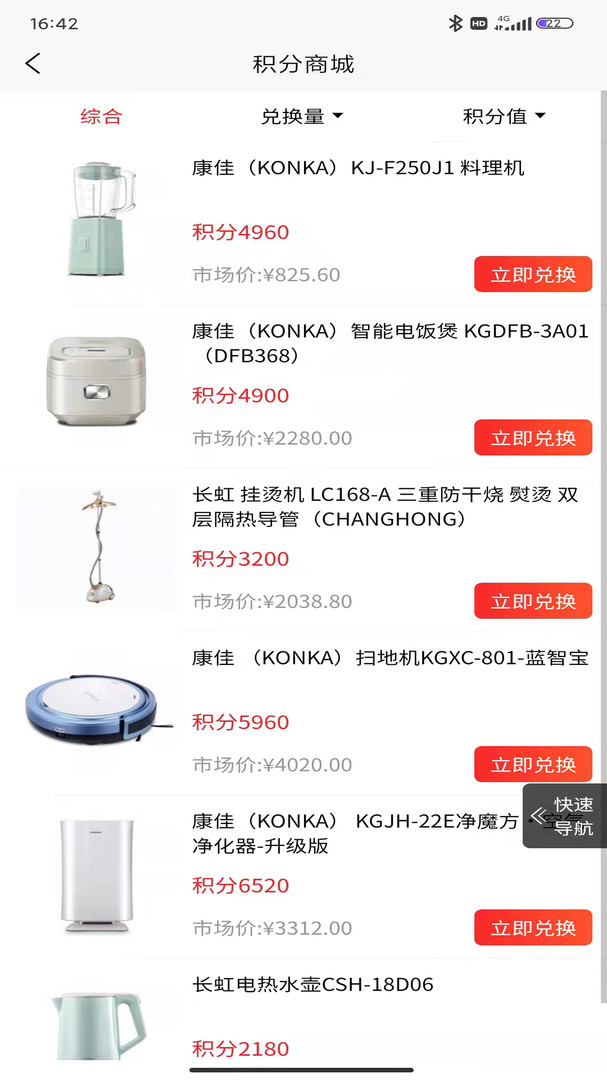The image size is (607, 1080).
Task: Redeem the 长虹 挂烫机 LC168-A
Action: 533,601
